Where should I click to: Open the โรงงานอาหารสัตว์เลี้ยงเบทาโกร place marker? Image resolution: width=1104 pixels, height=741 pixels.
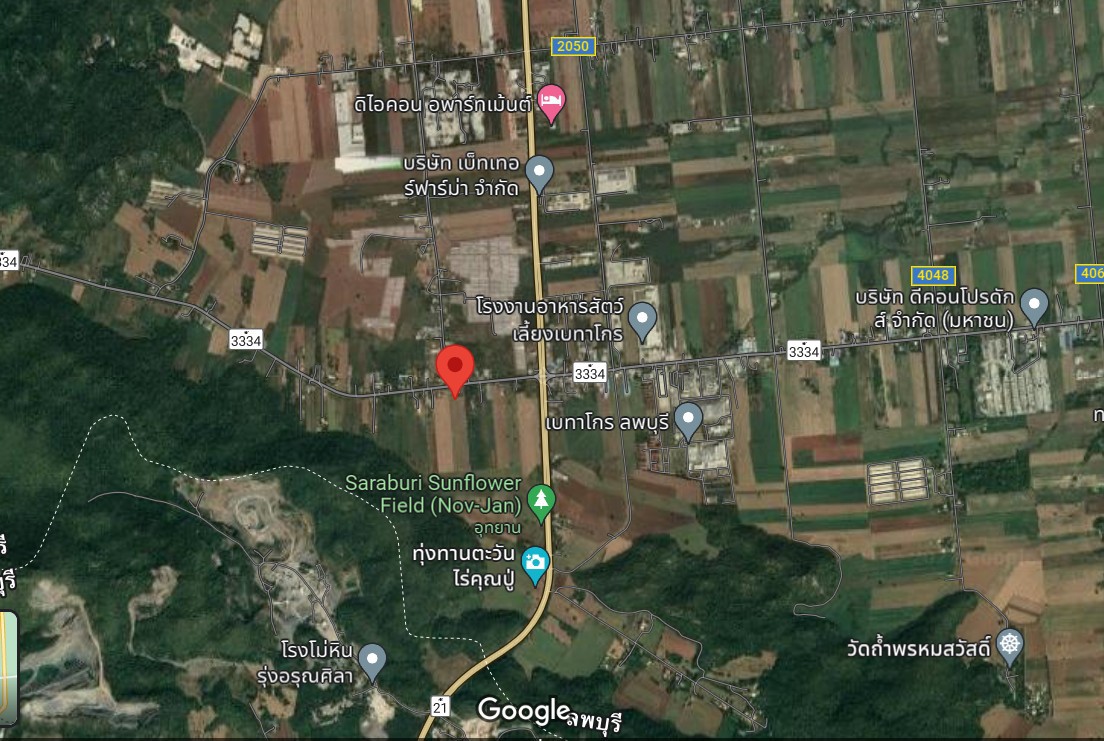tap(643, 320)
